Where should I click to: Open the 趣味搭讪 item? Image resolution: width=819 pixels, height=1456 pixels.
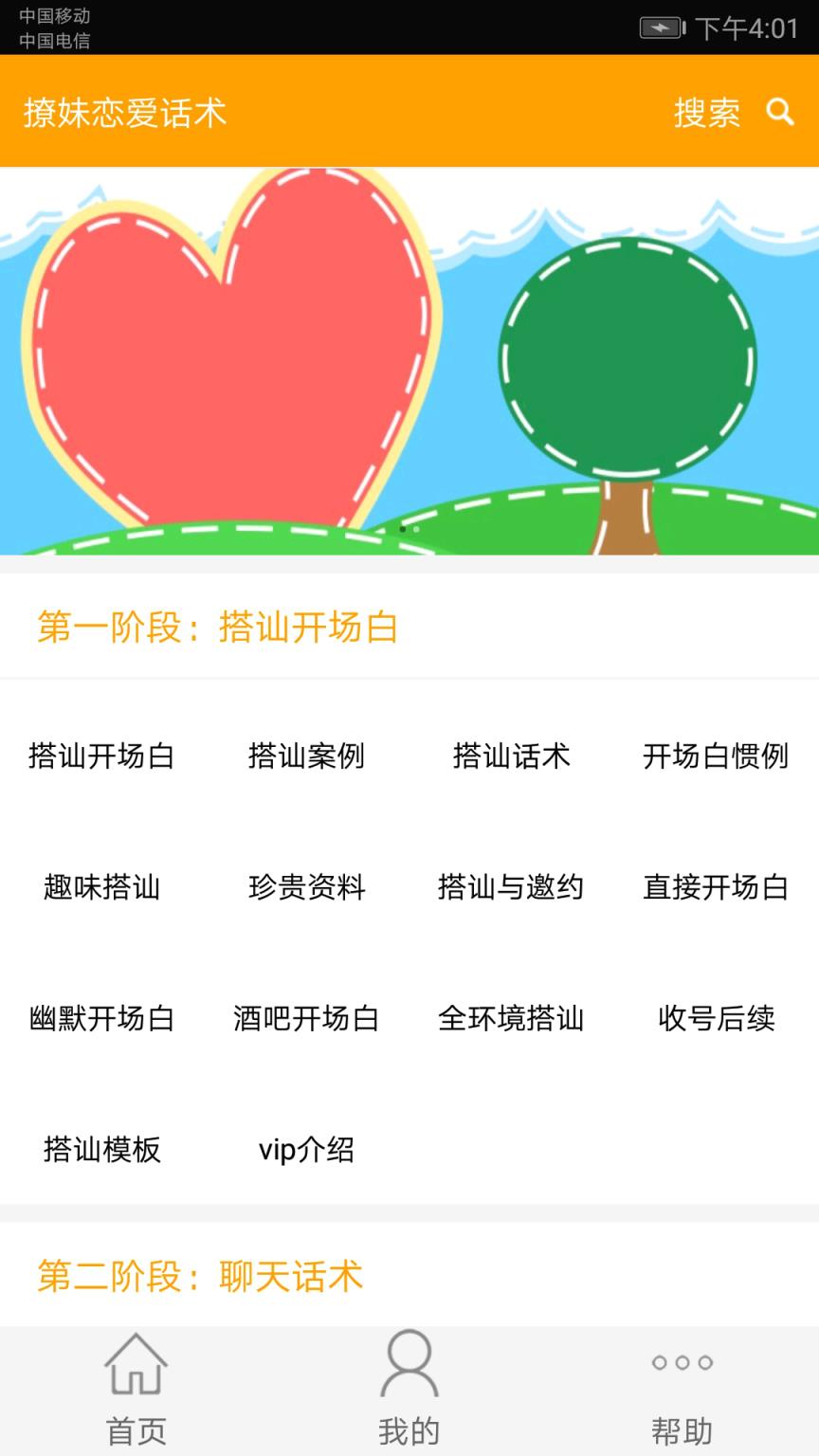[x=101, y=888]
